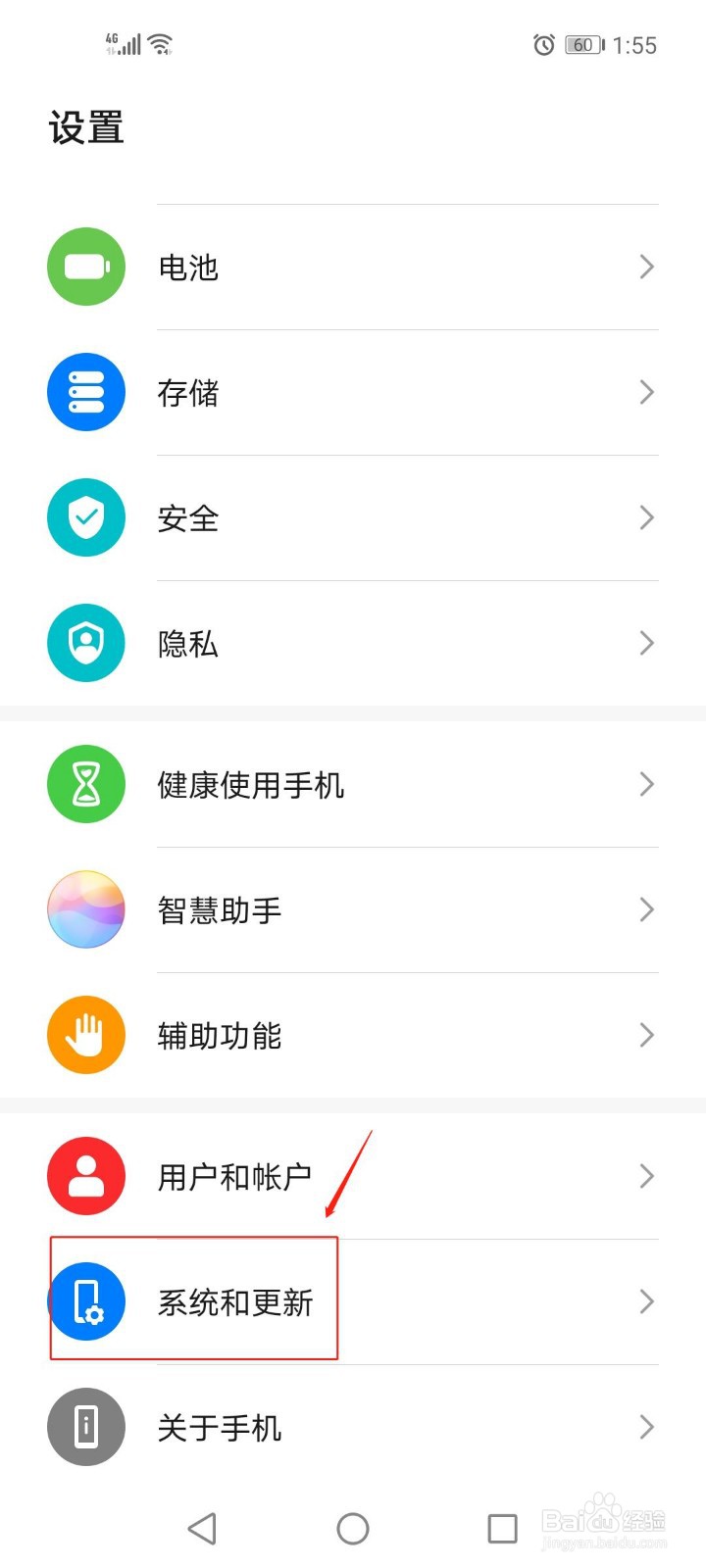Viewport: 706px width, 1568px height.
Task: Expand the 系统和更新 row chevron
Action: point(645,1301)
